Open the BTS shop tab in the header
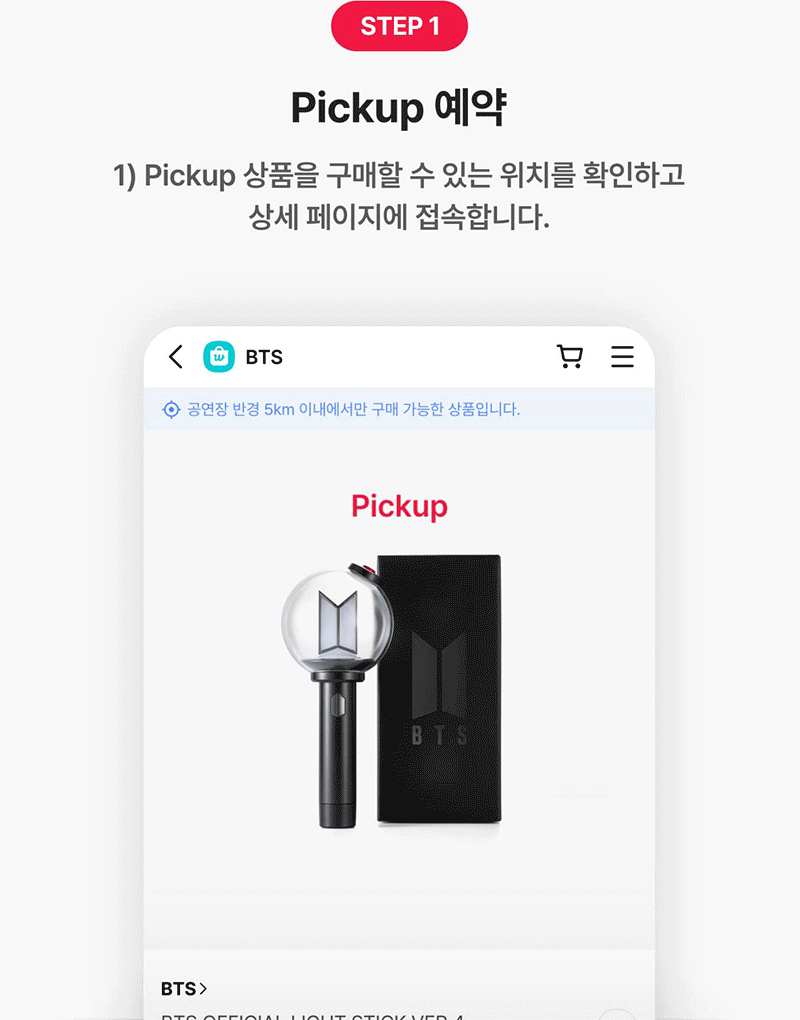The height and width of the screenshot is (1020, 800). click(x=264, y=357)
